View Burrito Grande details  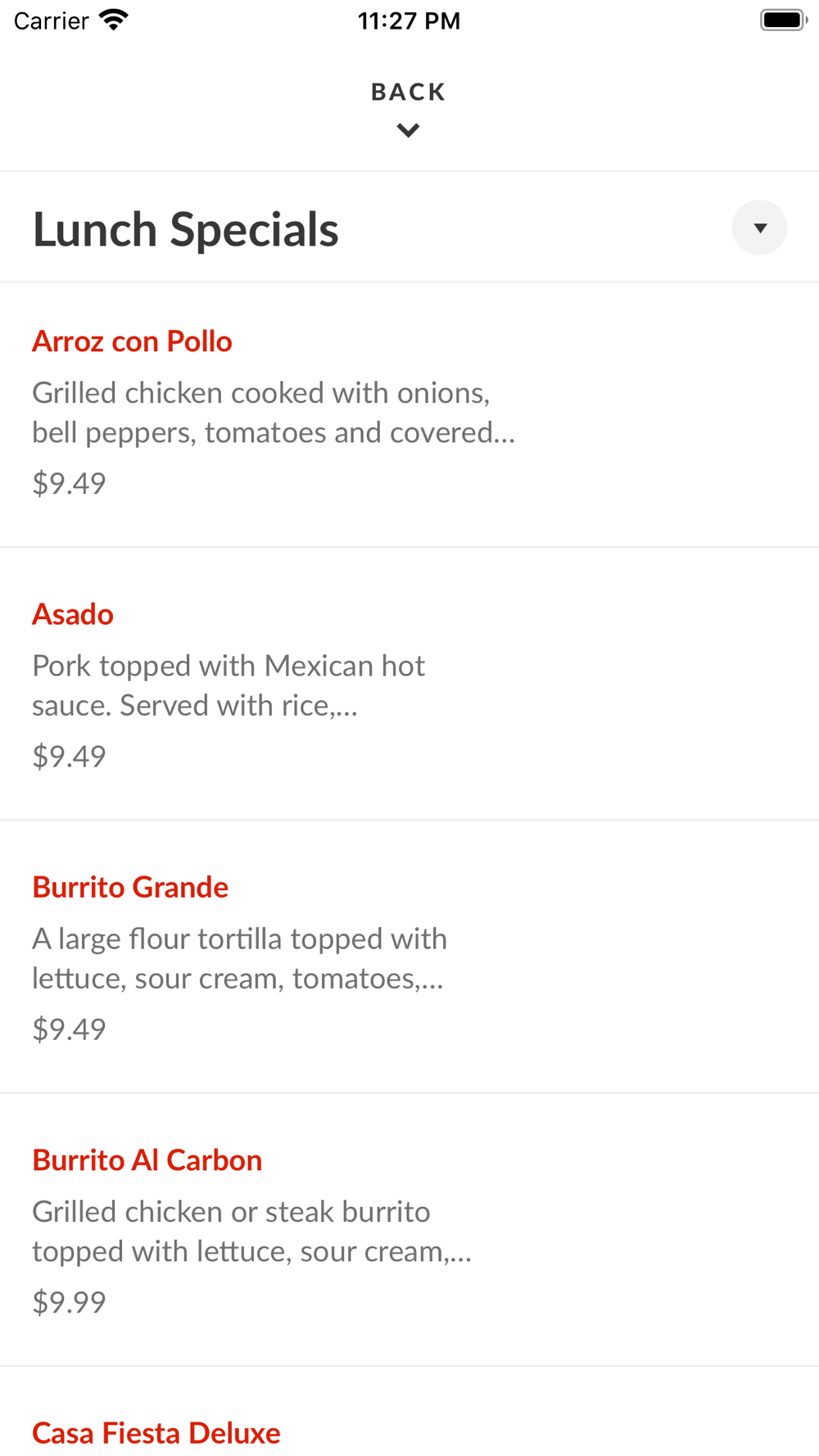[x=409, y=956]
